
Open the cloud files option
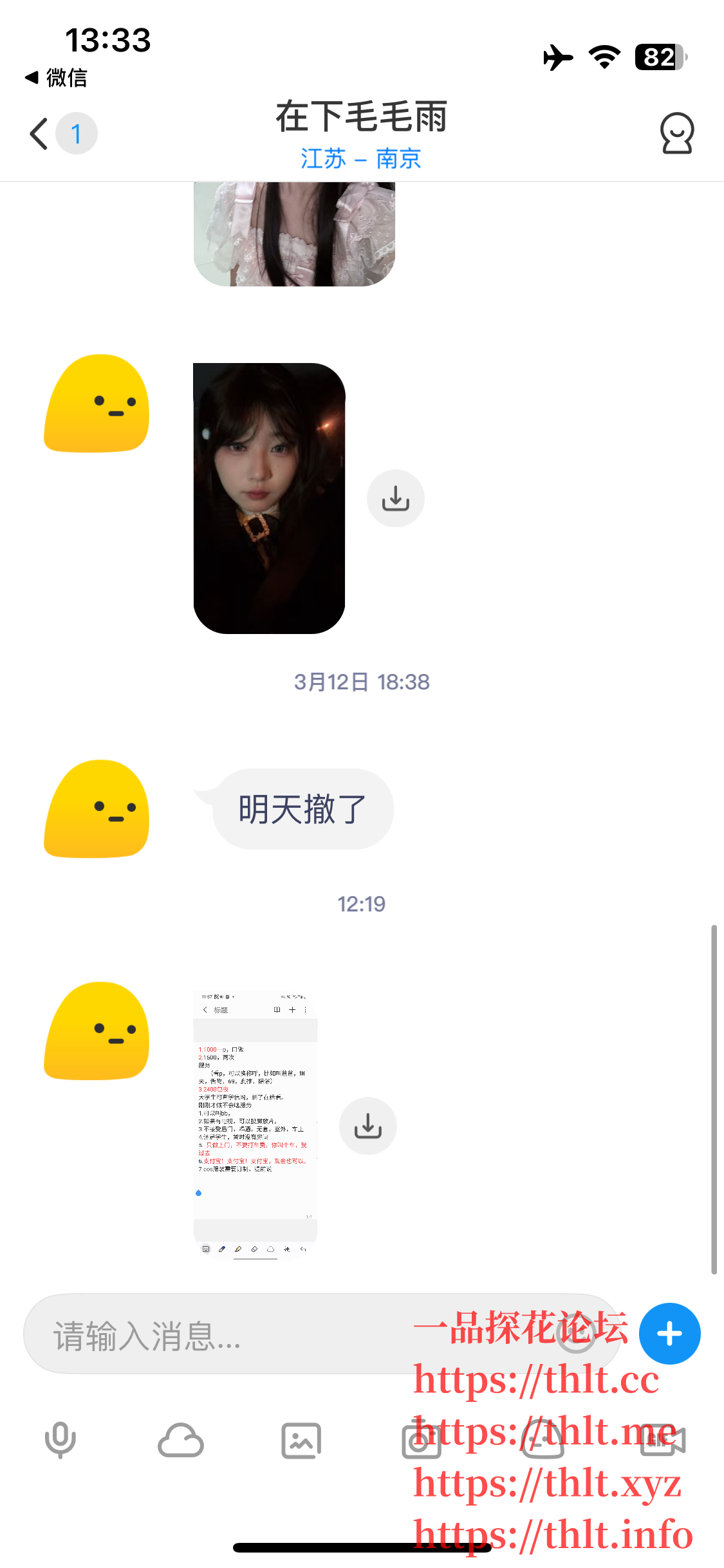point(181,1441)
